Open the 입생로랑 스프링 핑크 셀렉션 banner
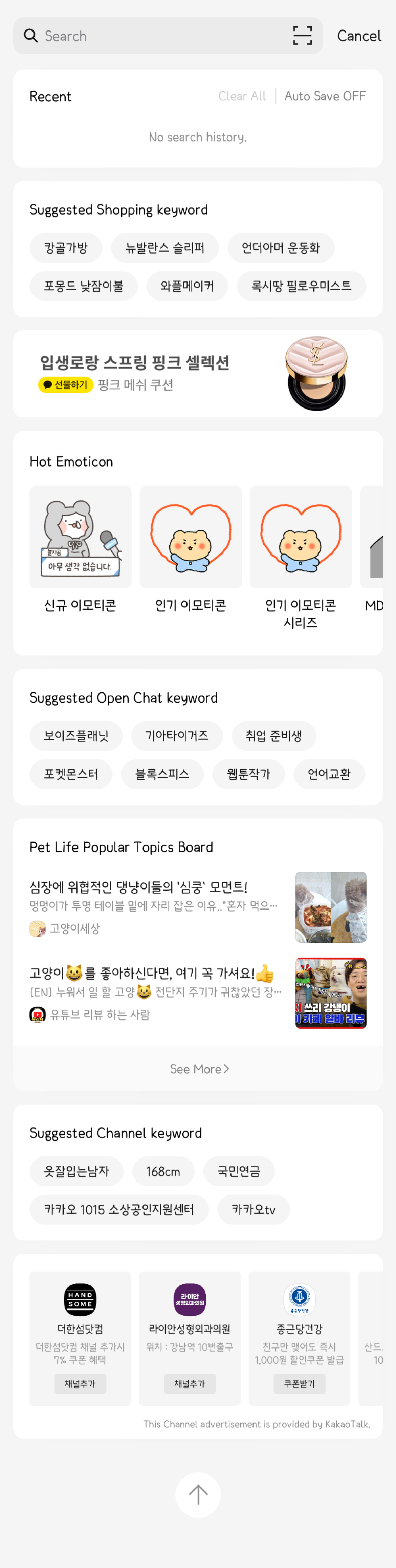This screenshot has width=396, height=1568. tap(198, 374)
